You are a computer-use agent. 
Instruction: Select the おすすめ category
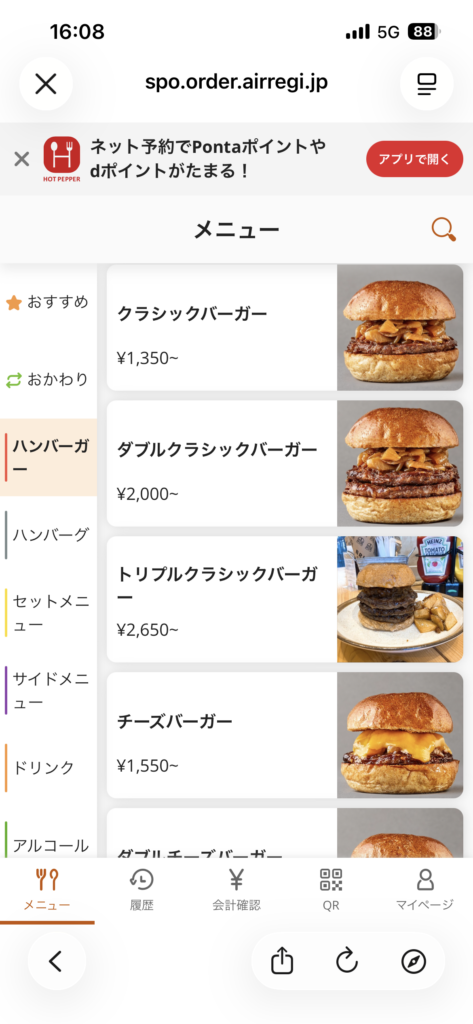tap(48, 302)
